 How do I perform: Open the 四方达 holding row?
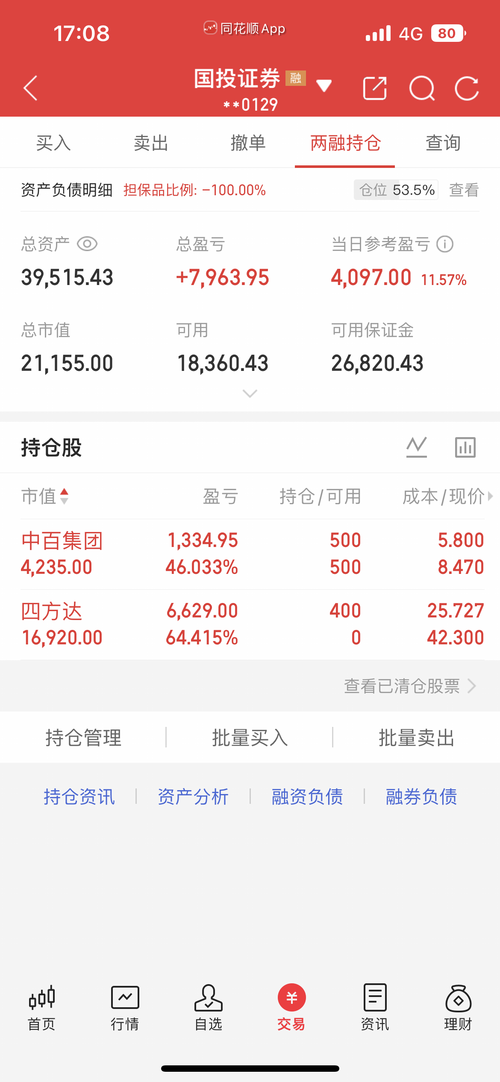250,624
